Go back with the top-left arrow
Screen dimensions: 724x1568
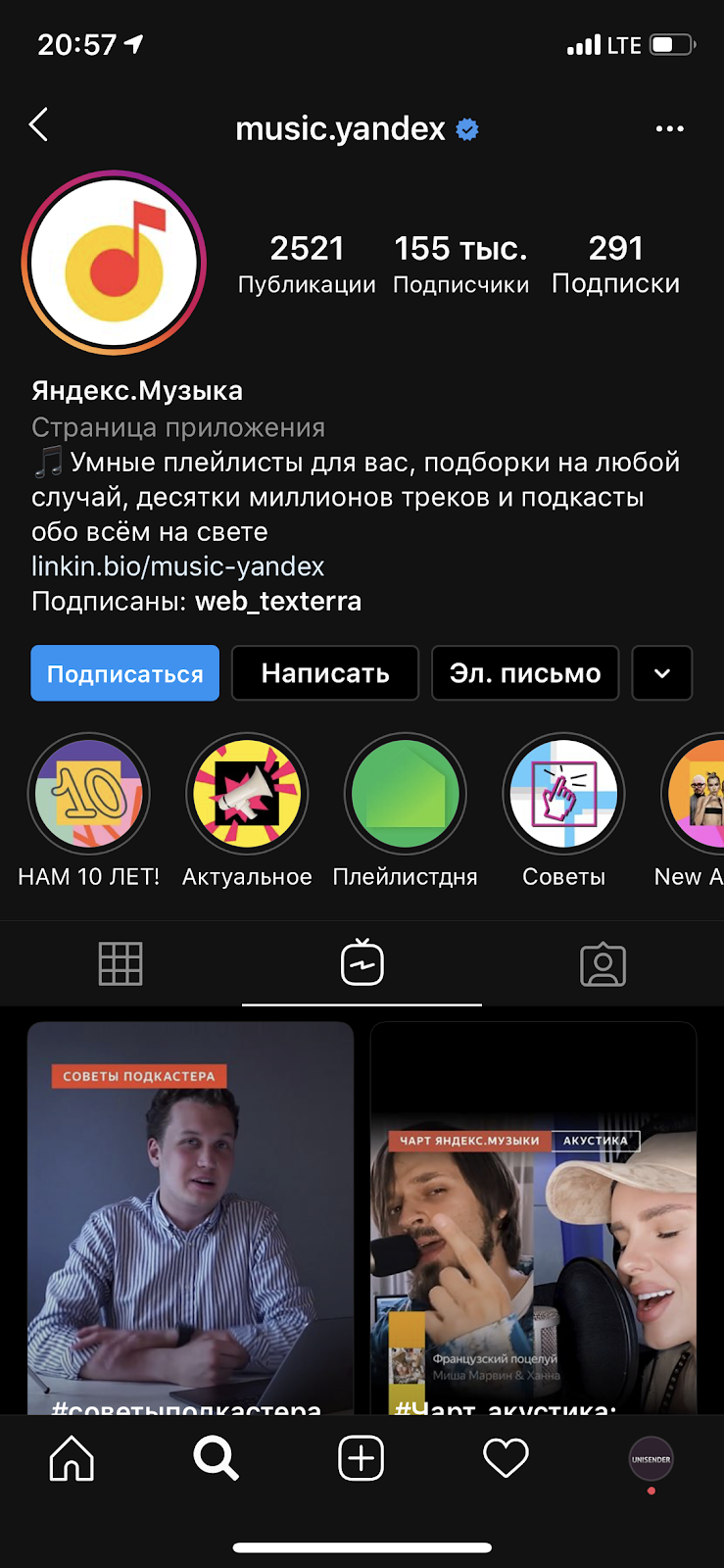pyautogui.click(x=39, y=125)
